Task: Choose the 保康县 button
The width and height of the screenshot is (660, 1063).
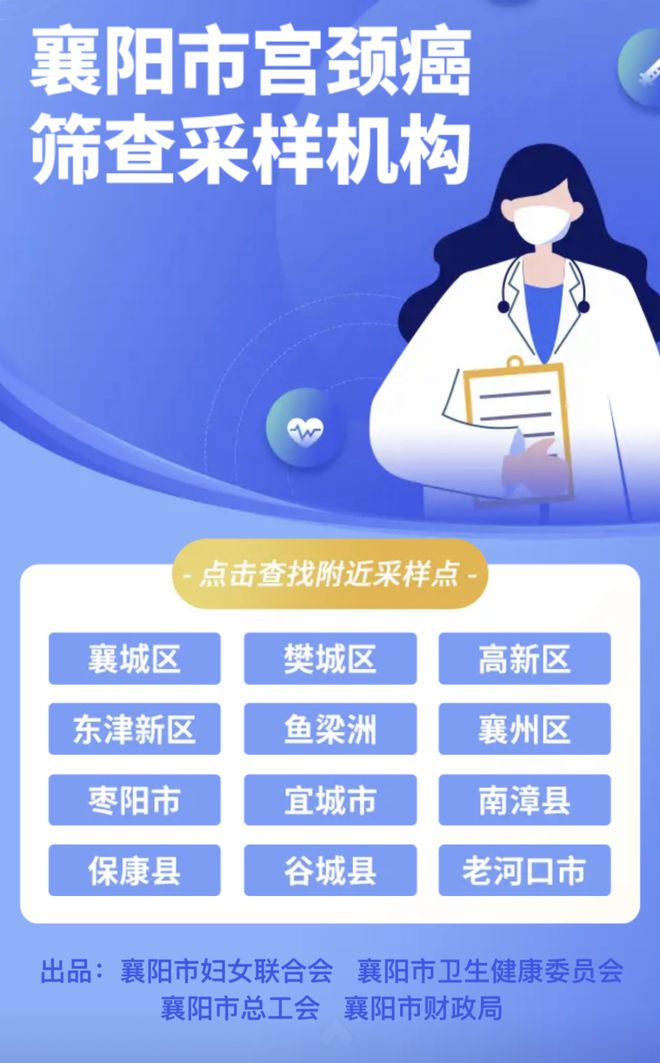Action: [134, 870]
